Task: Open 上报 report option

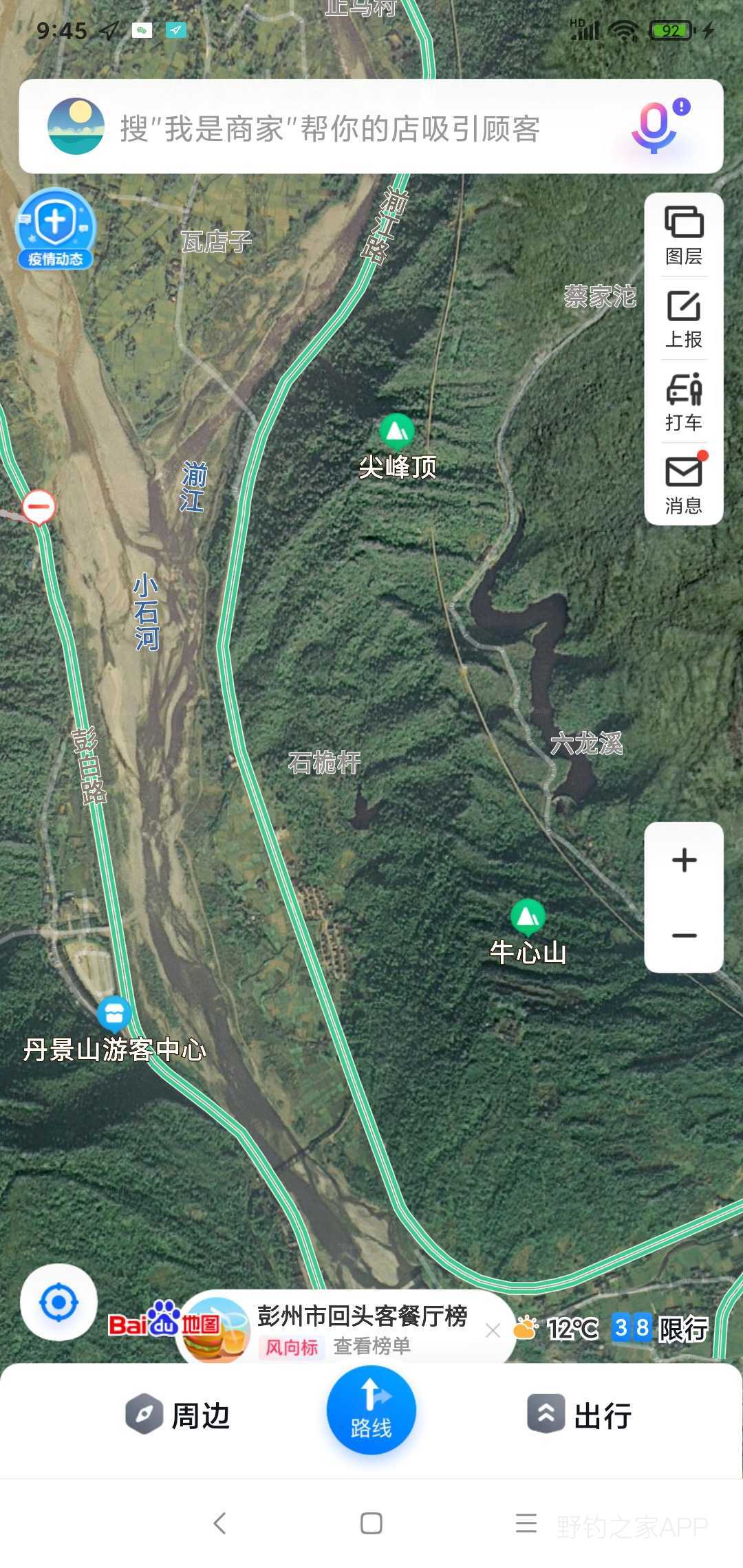Action: click(683, 319)
